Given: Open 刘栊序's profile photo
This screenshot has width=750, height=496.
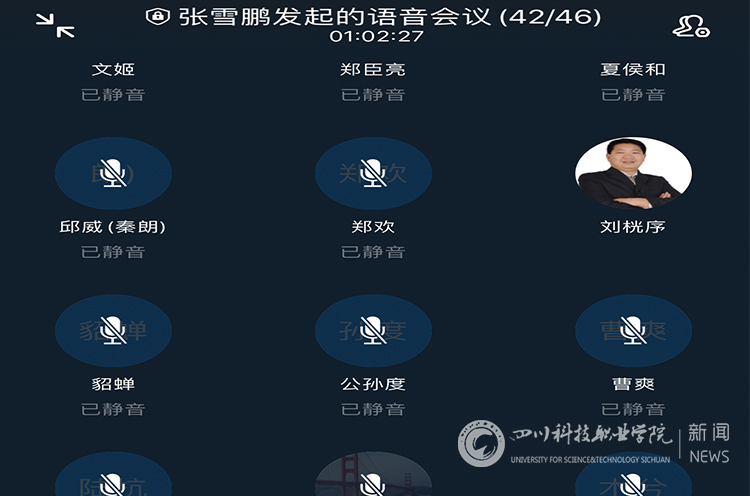Looking at the screenshot, I should click(x=633, y=174).
